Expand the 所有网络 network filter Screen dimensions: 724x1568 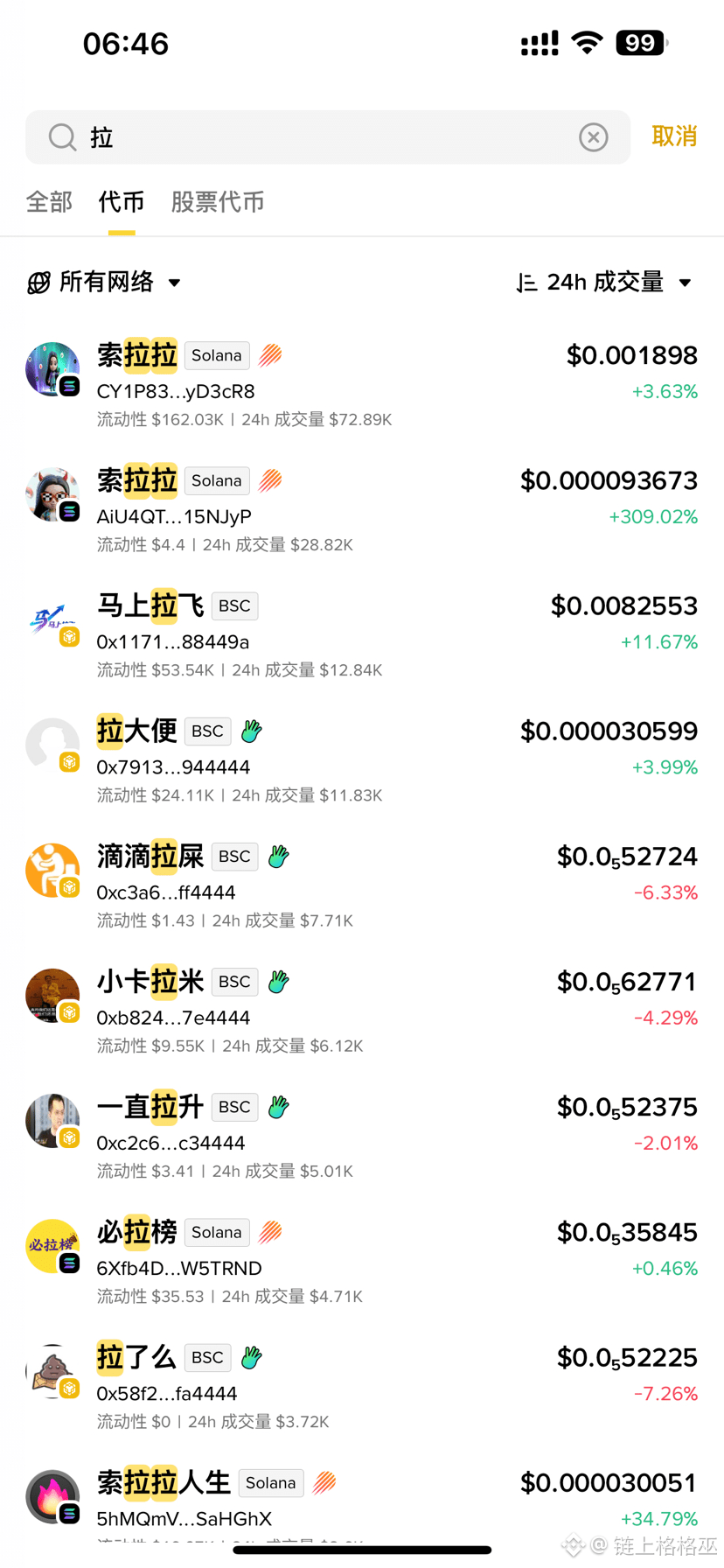point(105,283)
